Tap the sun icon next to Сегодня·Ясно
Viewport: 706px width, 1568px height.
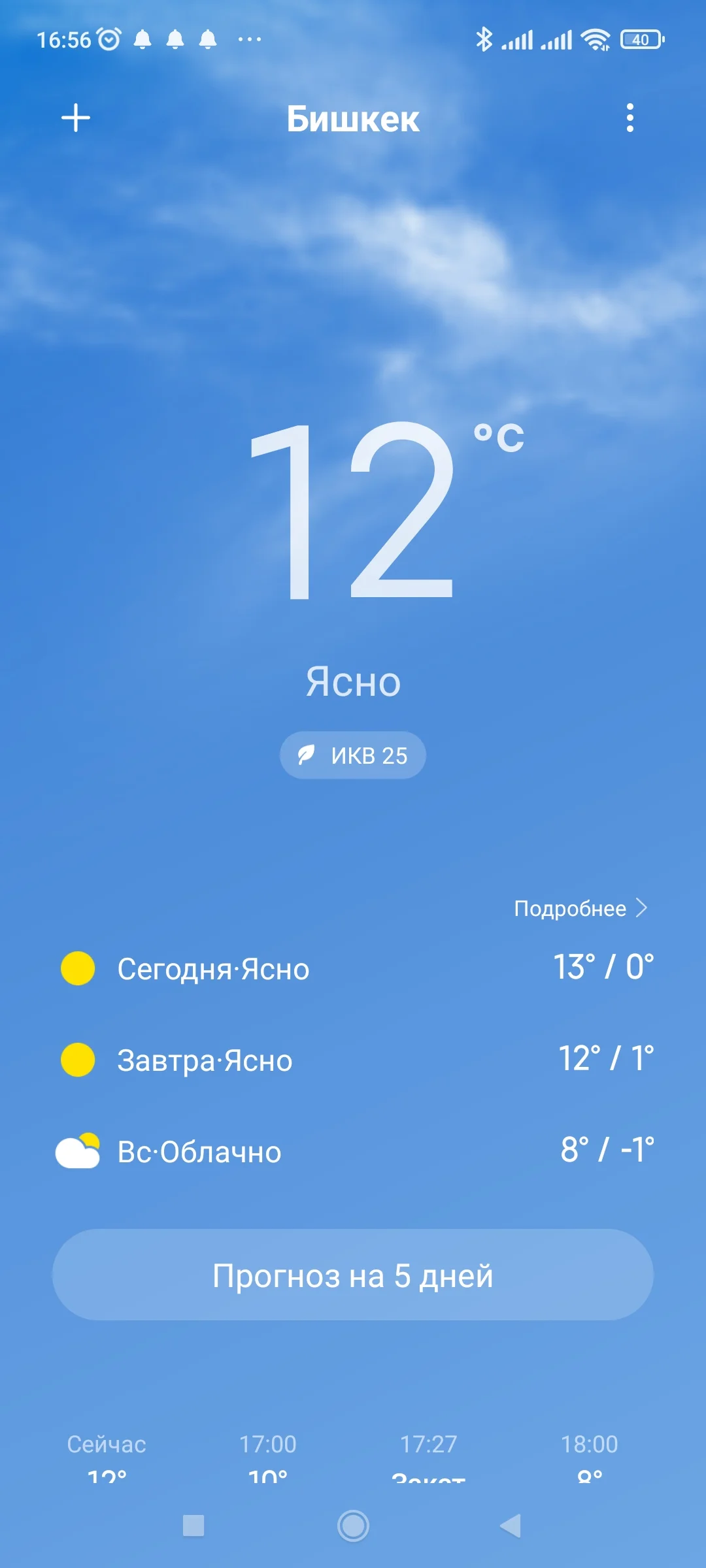point(78,969)
